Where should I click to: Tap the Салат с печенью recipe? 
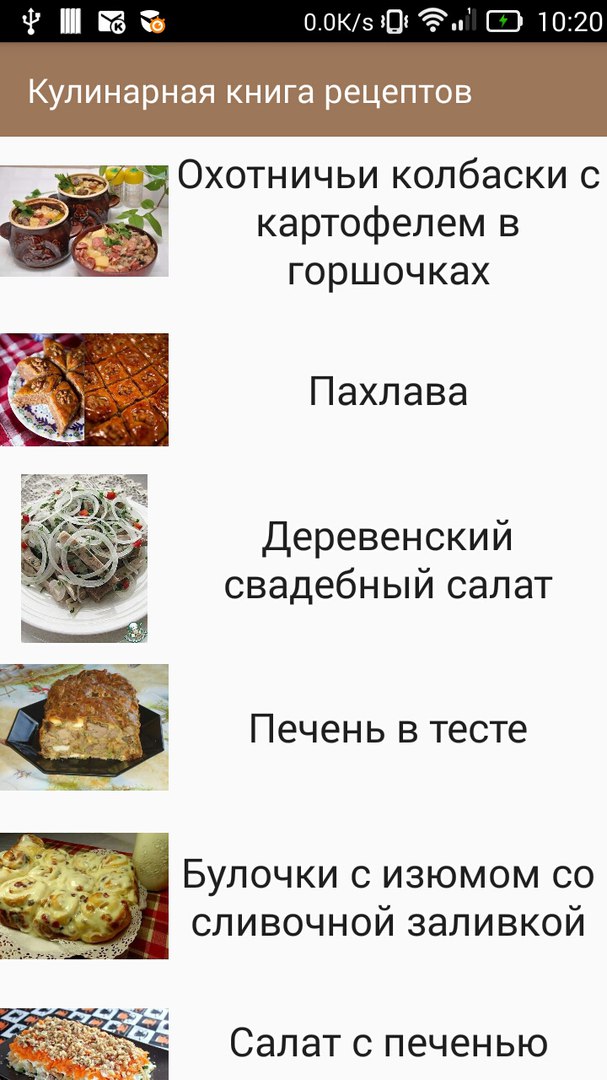click(388, 1044)
